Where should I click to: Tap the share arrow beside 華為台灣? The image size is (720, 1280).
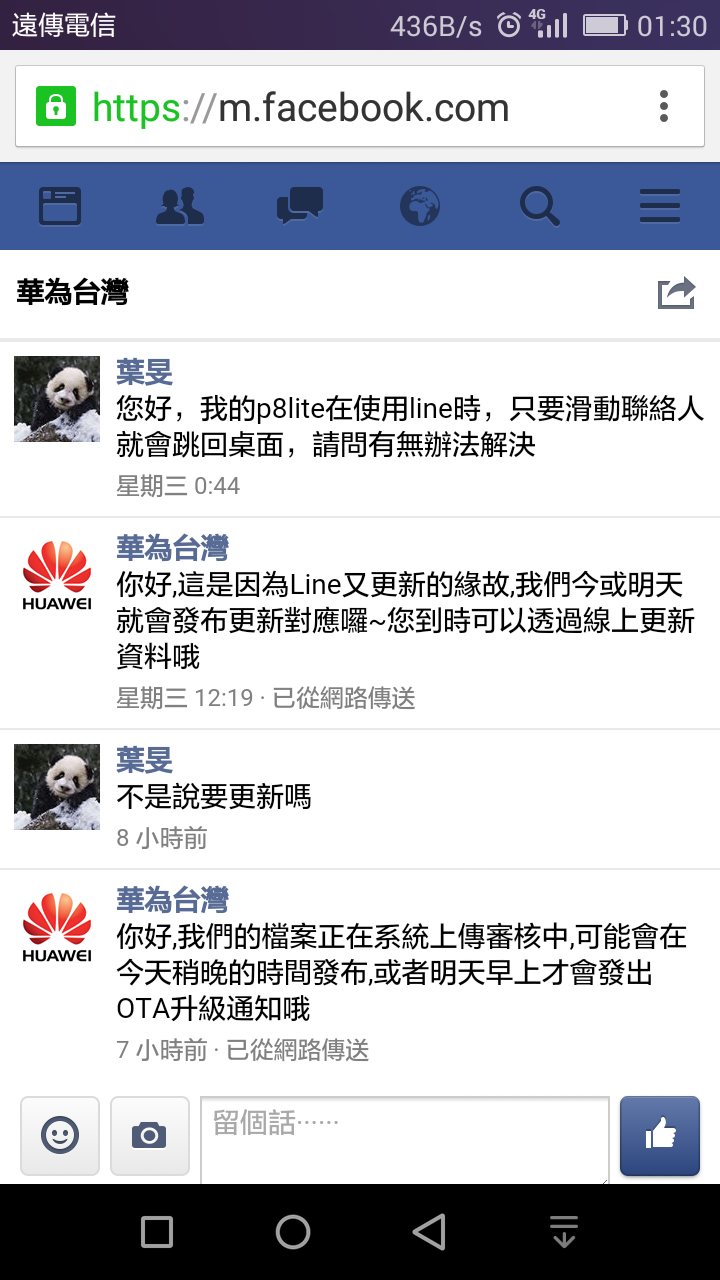(676, 293)
